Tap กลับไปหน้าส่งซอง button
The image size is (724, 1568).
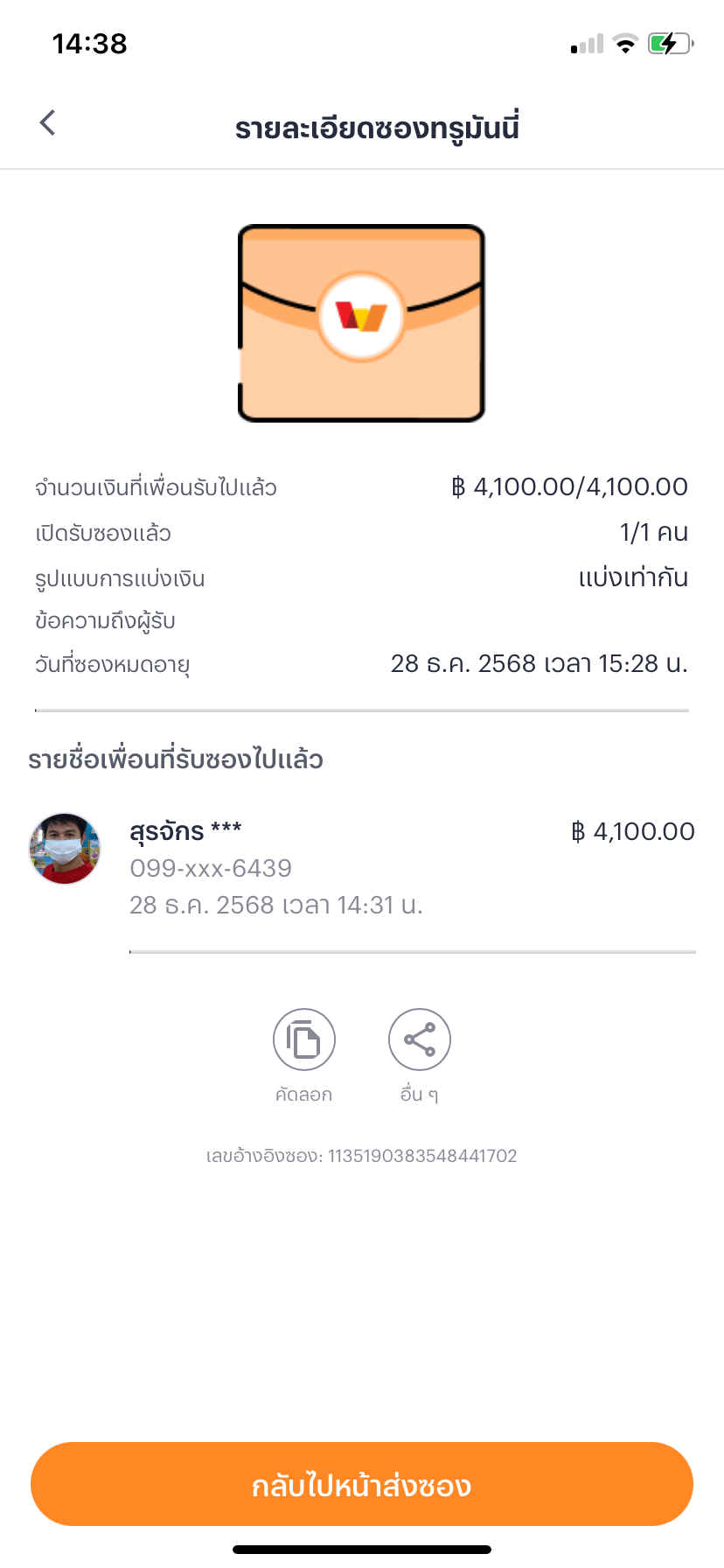[x=362, y=1485]
